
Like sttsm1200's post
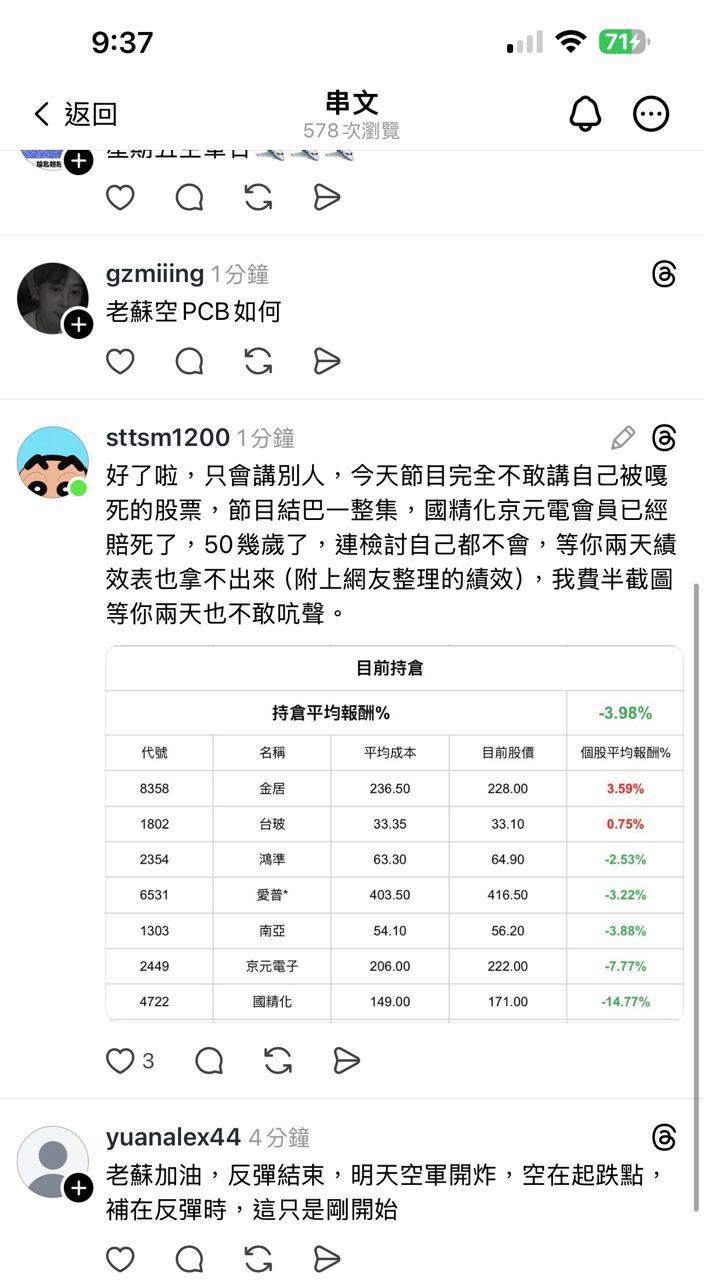[120, 1061]
